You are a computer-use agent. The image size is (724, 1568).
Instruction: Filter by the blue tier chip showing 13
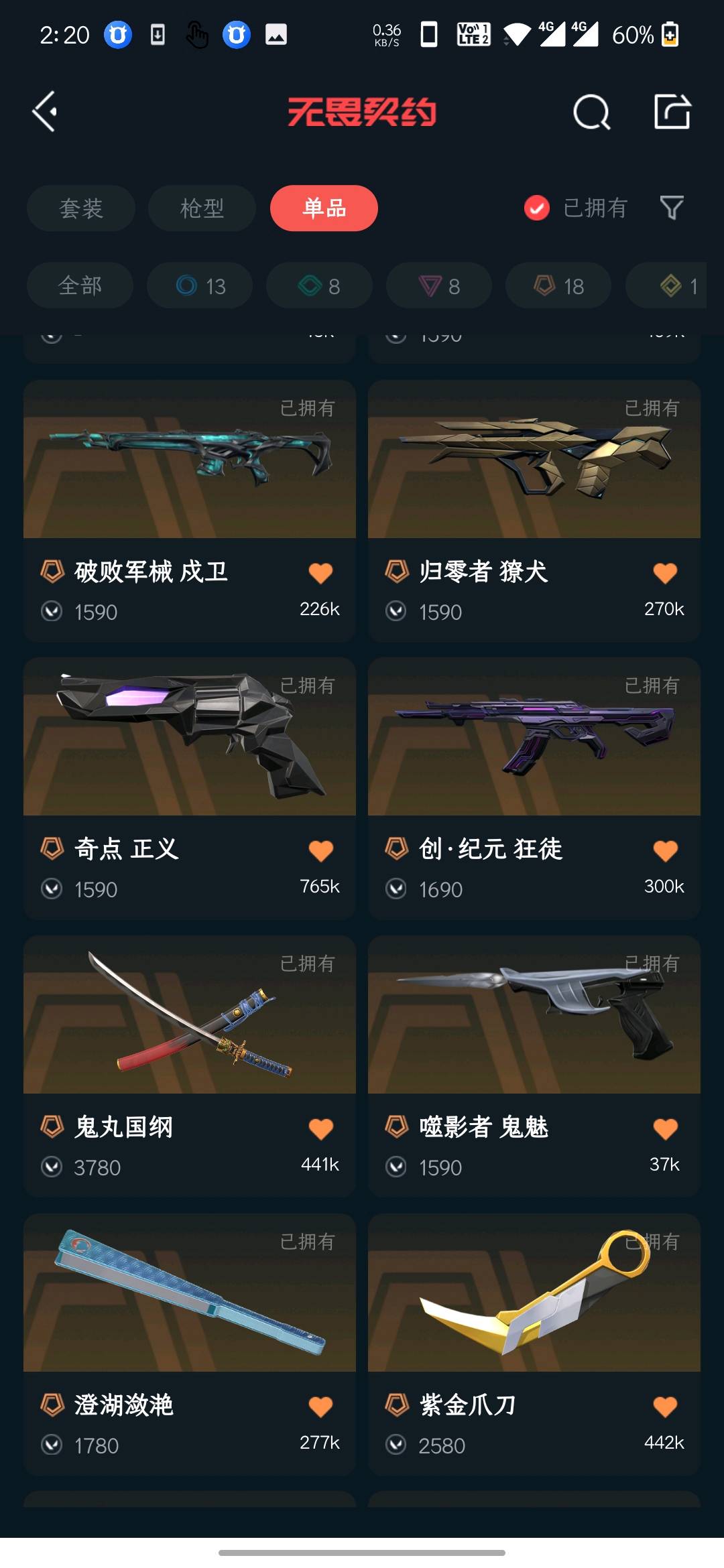tap(200, 286)
